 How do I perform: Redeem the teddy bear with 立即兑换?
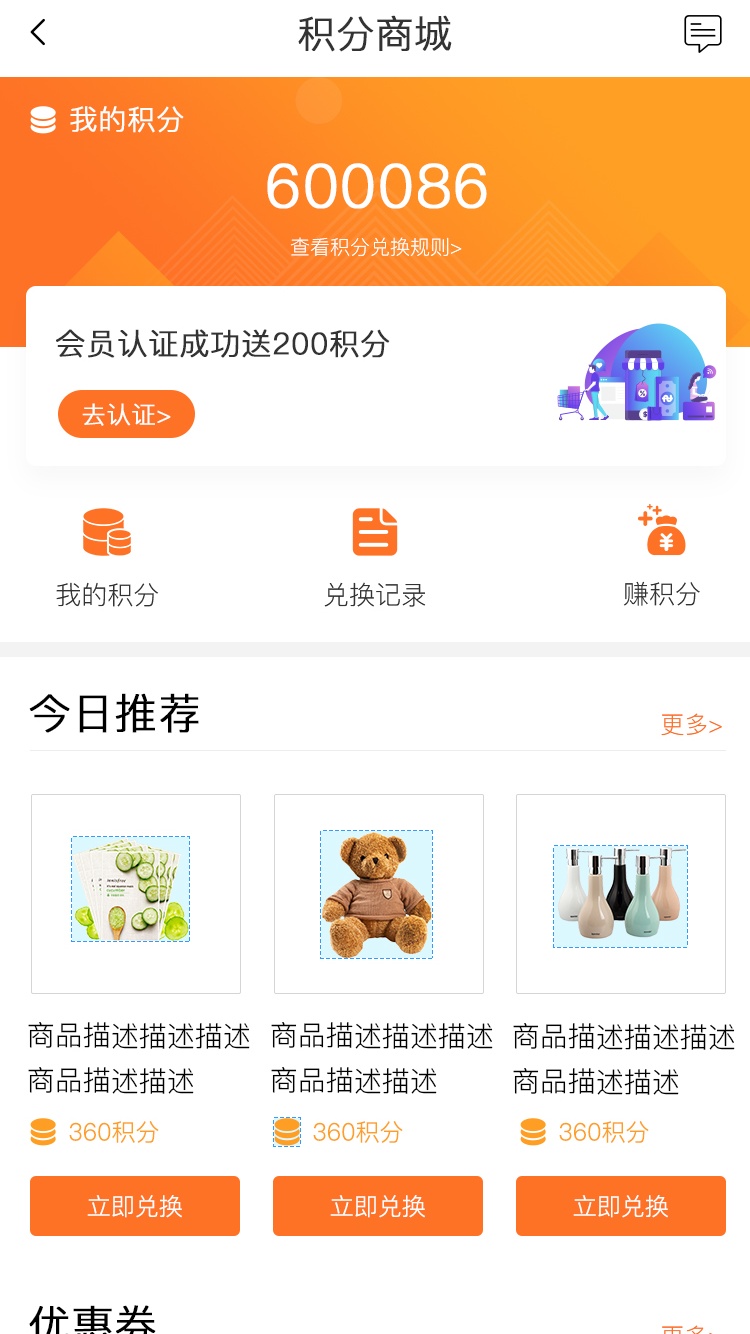pyautogui.click(x=378, y=1206)
